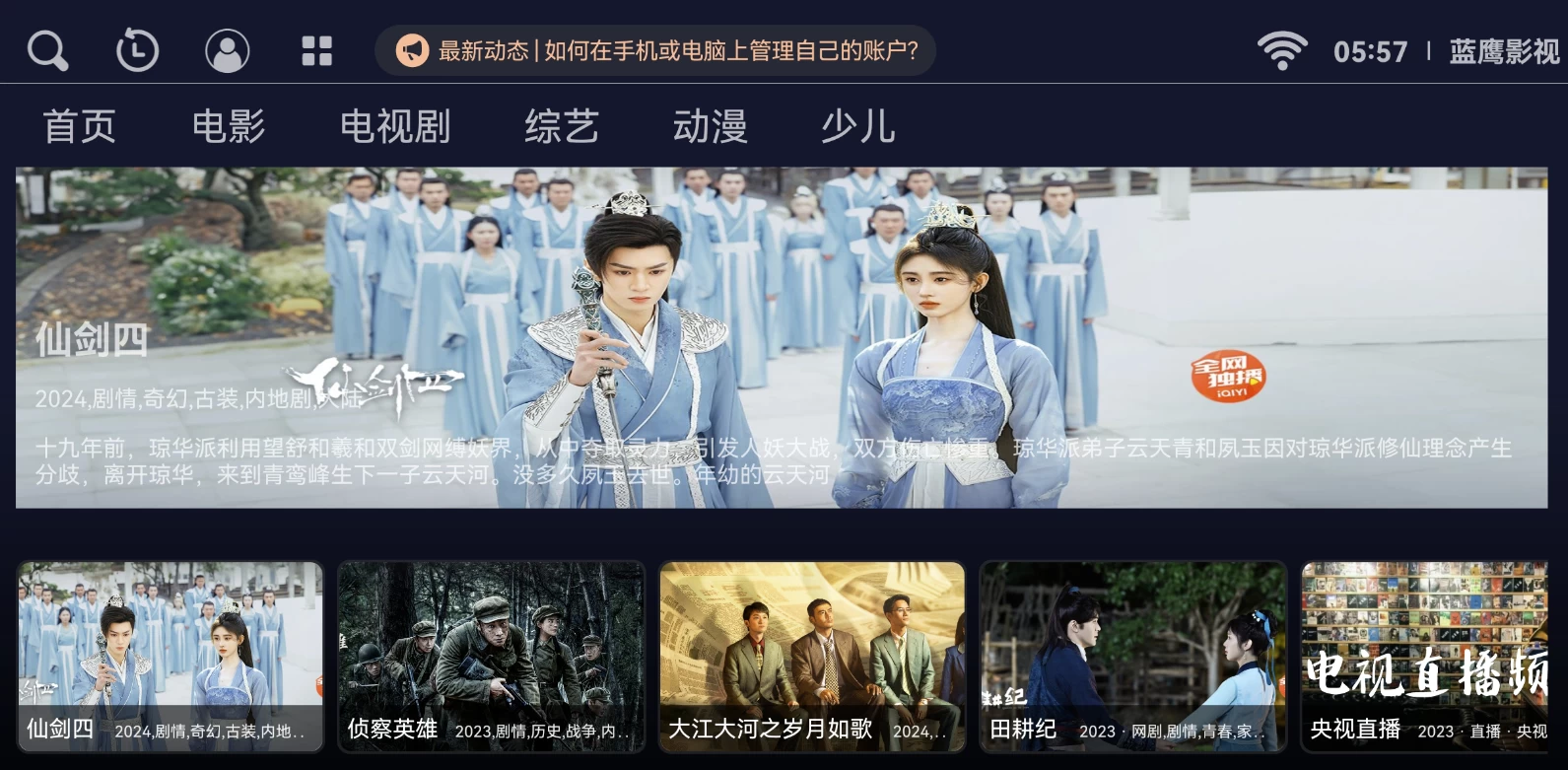1568x770 pixels.
Task: Switch to the 电影 tab
Action: (x=229, y=127)
